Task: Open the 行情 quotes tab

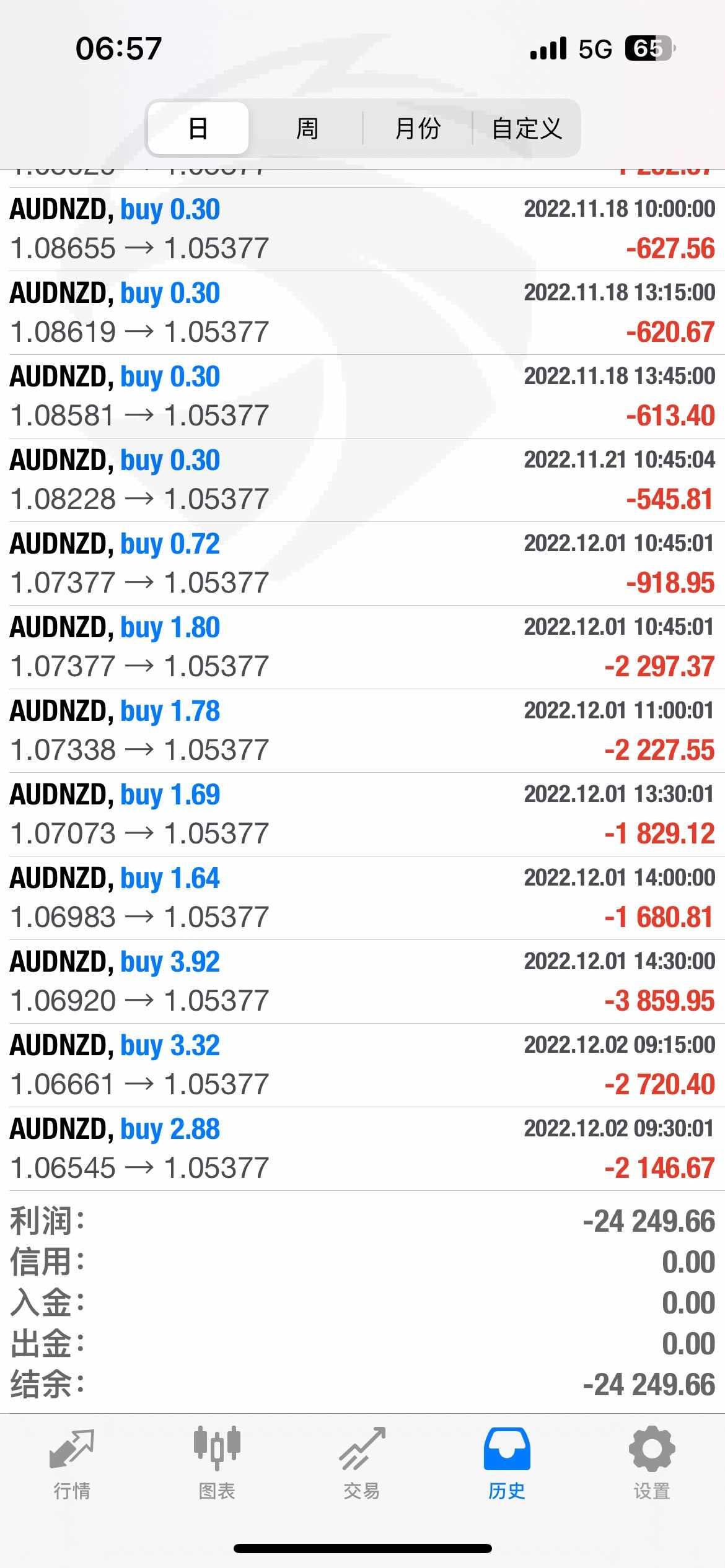Action: click(x=72, y=1464)
